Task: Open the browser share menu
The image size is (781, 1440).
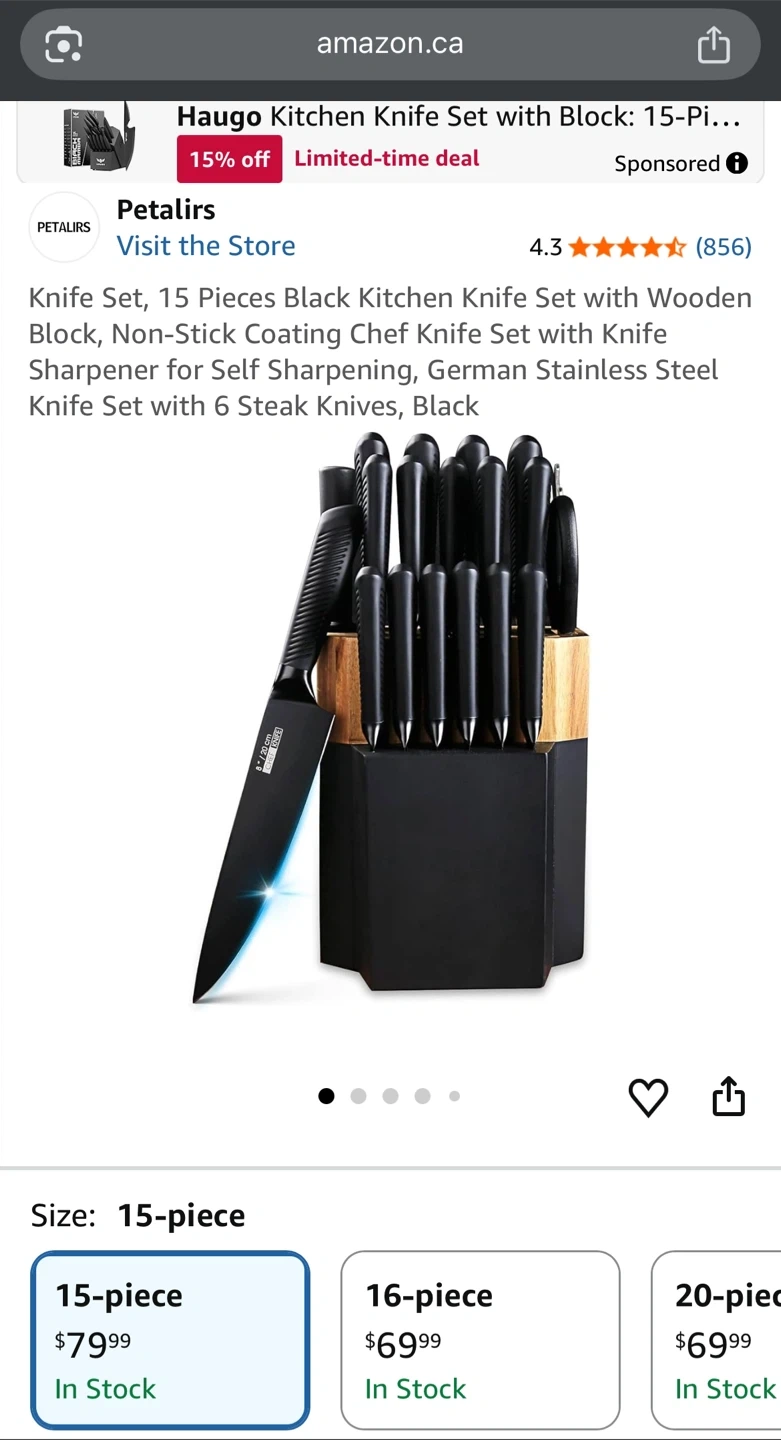Action: click(713, 45)
